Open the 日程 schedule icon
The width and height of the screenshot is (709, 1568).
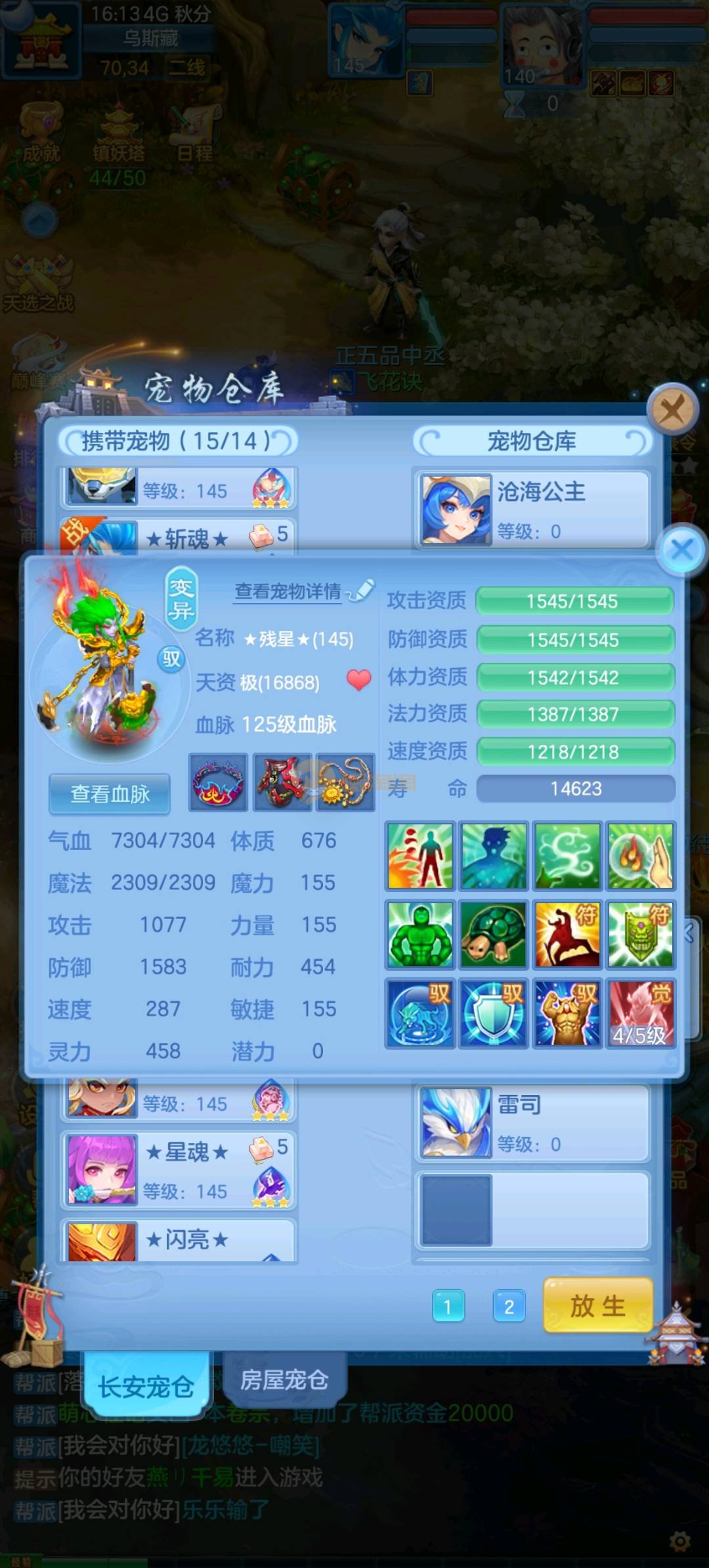(x=195, y=136)
